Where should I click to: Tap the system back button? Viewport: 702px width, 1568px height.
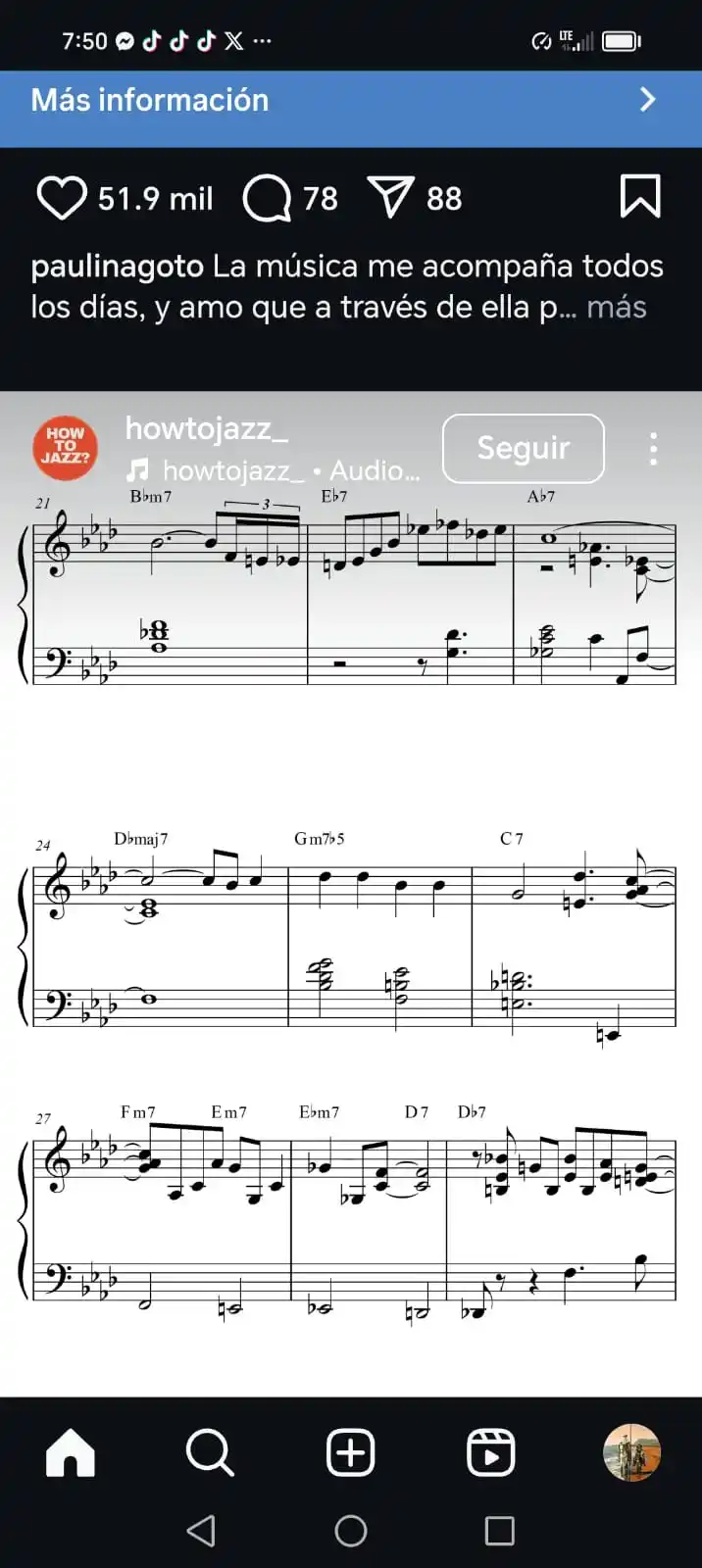click(201, 1531)
